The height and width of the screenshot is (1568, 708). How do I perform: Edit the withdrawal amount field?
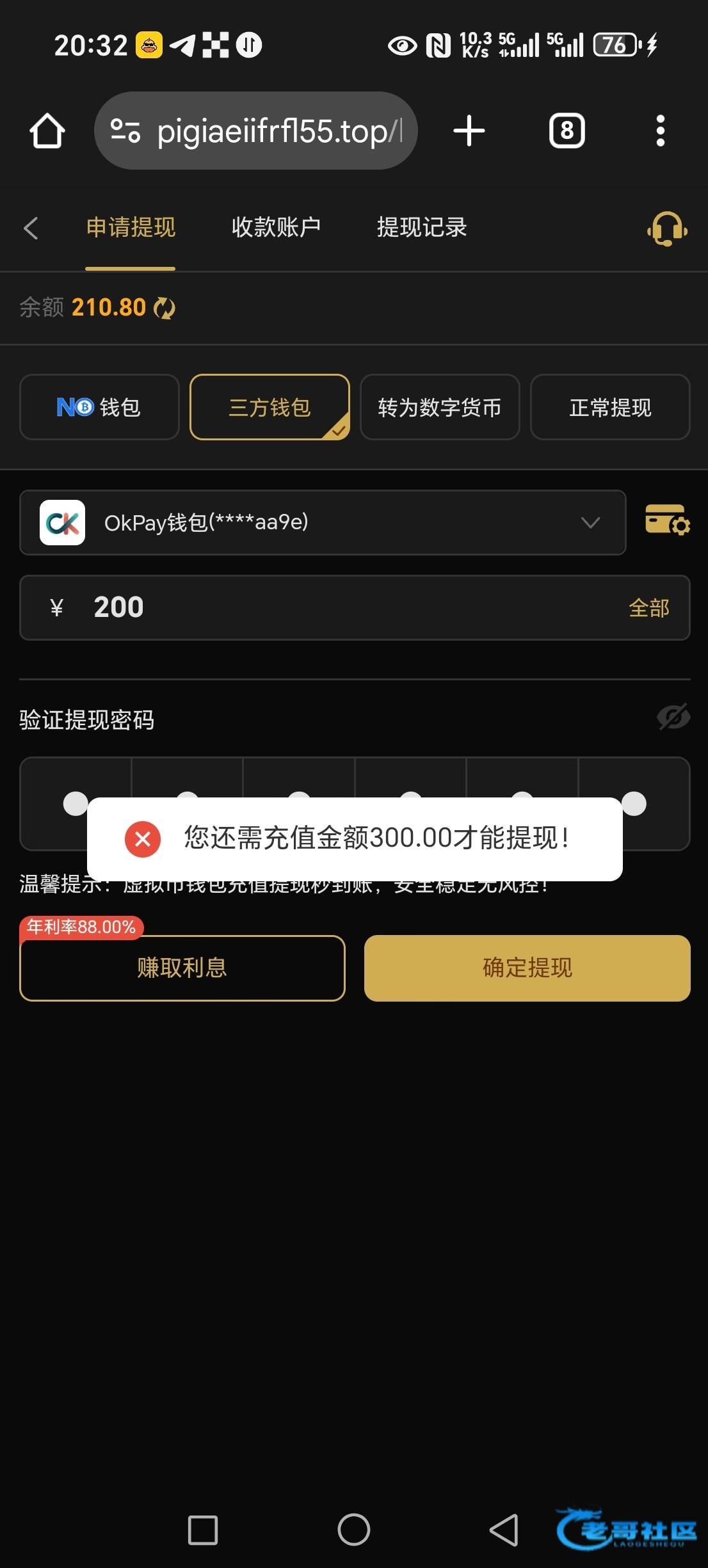click(355, 607)
